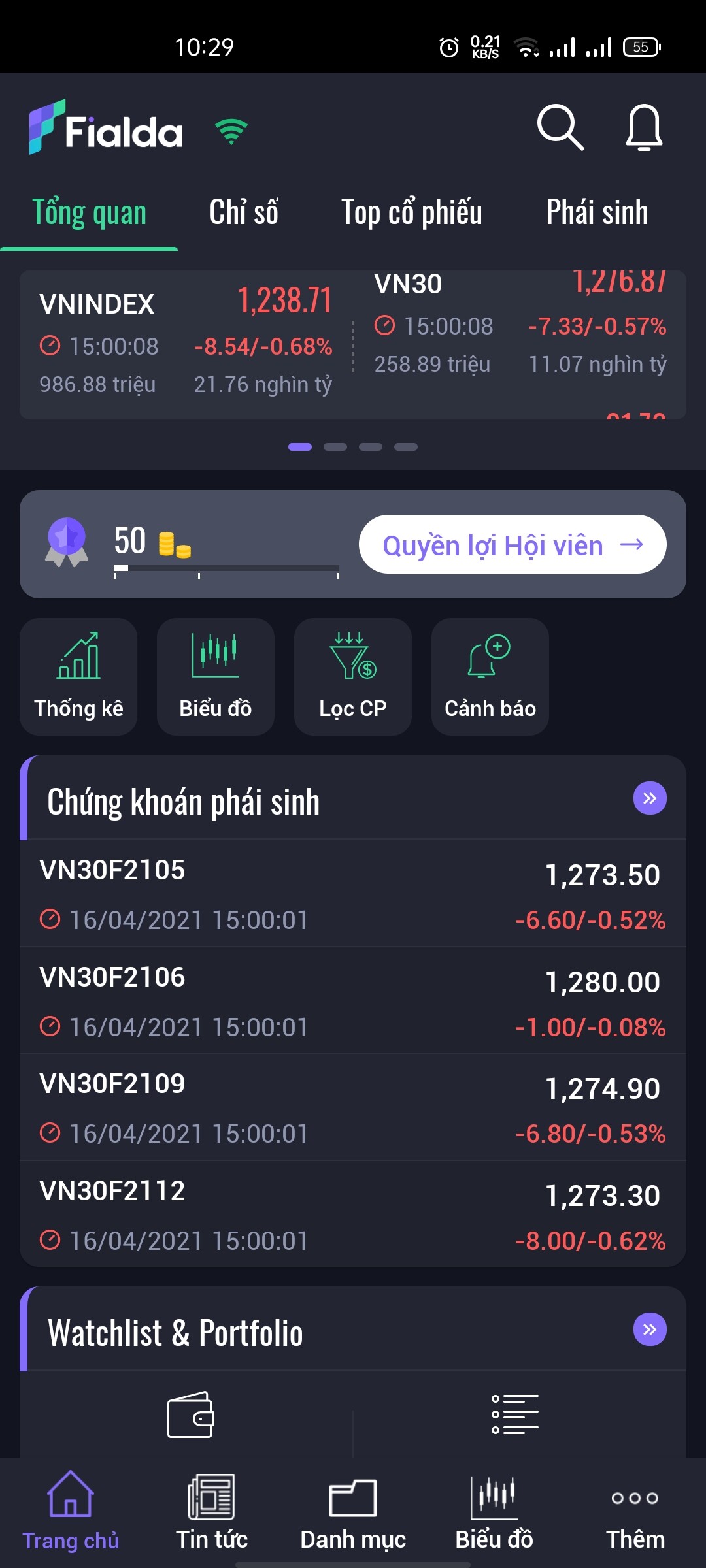Image resolution: width=706 pixels, height=1568 pixels.
Task: Go to the Tin tức tab
Action: point(212,1513)
